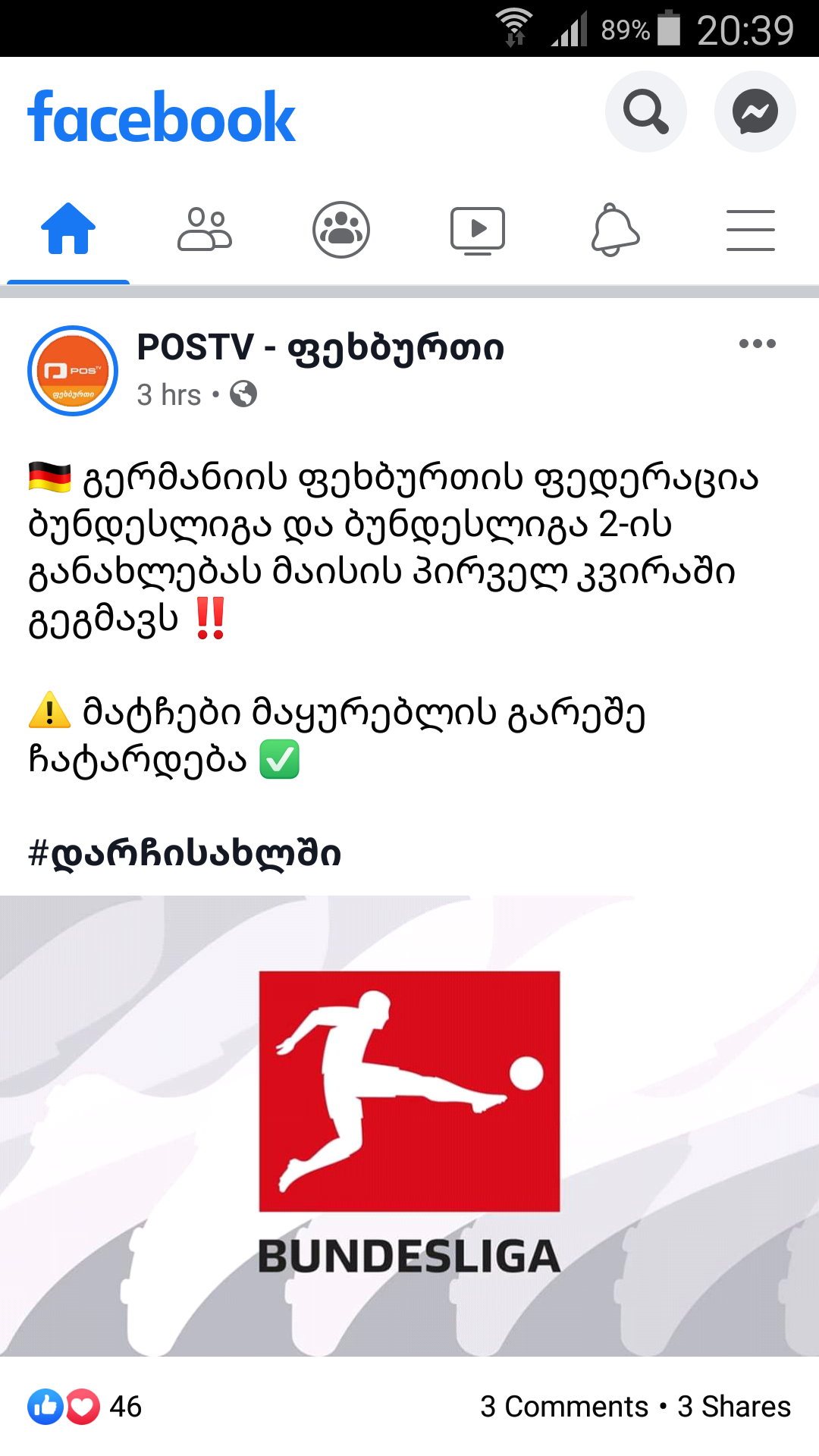Open the POSTV page name link
This screenshot has width=819, height=1456.
pos(320,348)
